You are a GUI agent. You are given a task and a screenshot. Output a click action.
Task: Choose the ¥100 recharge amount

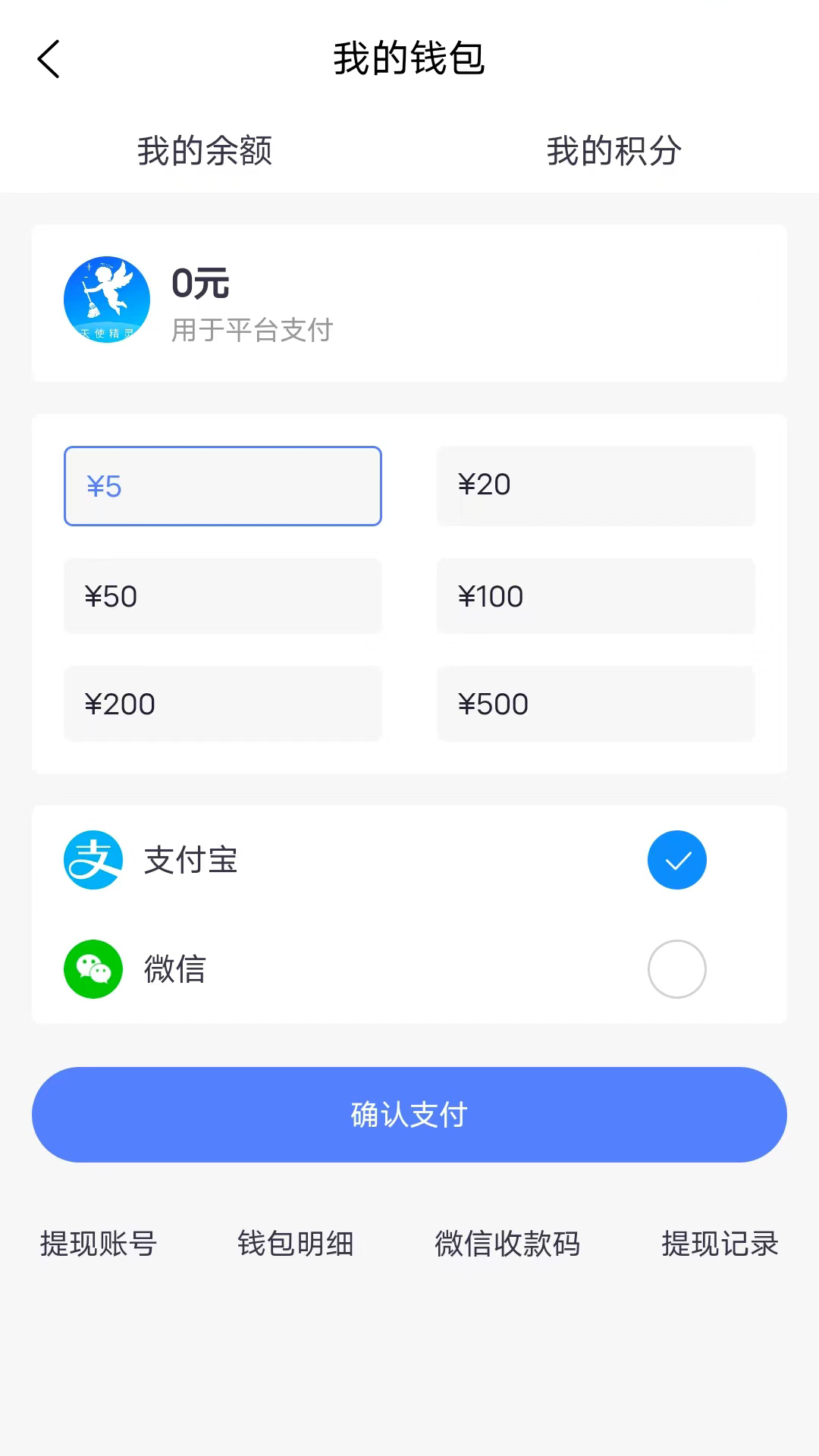click(x=595, y=596)
